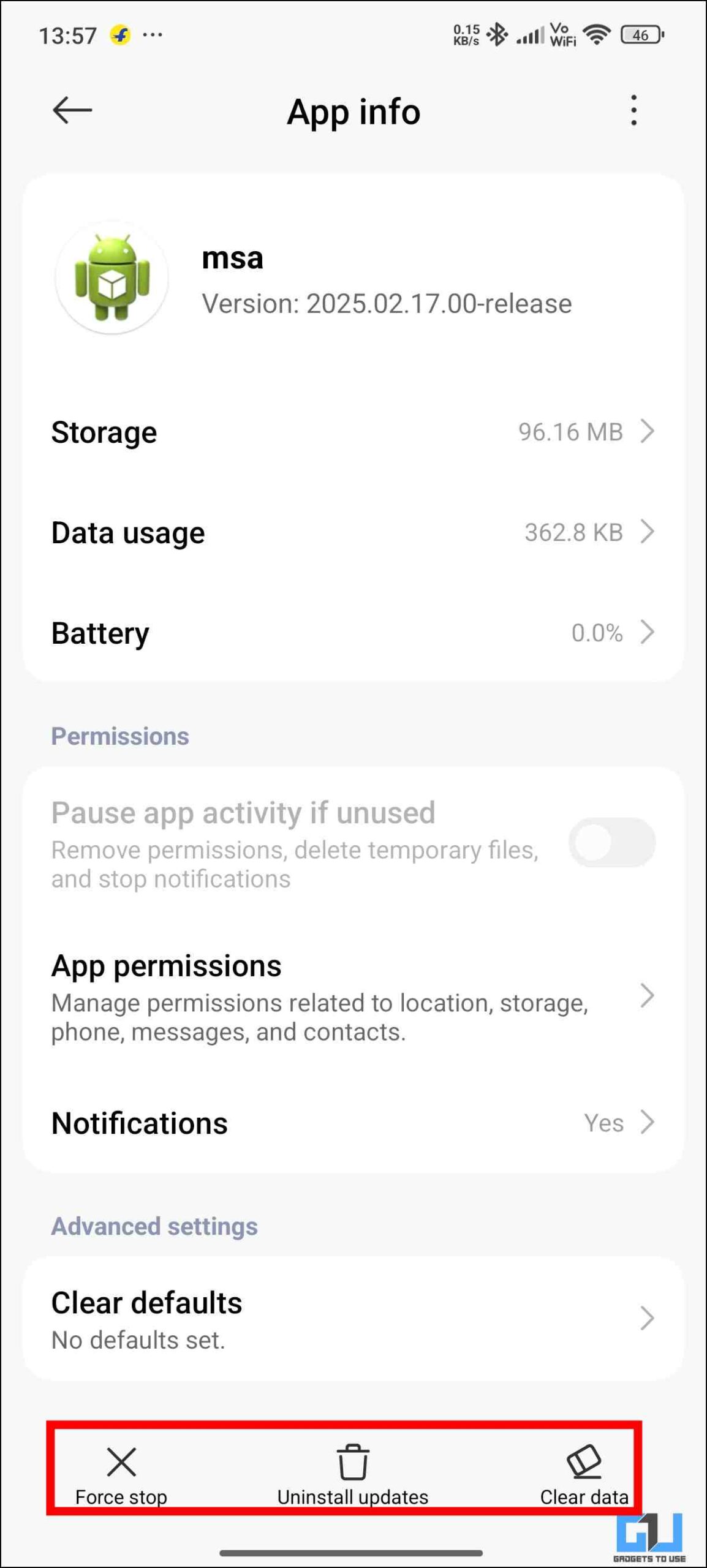The width and height of the screenshot is (707, 1568).
Task: Open Battery usage row
Action: [x=353, y=633]
